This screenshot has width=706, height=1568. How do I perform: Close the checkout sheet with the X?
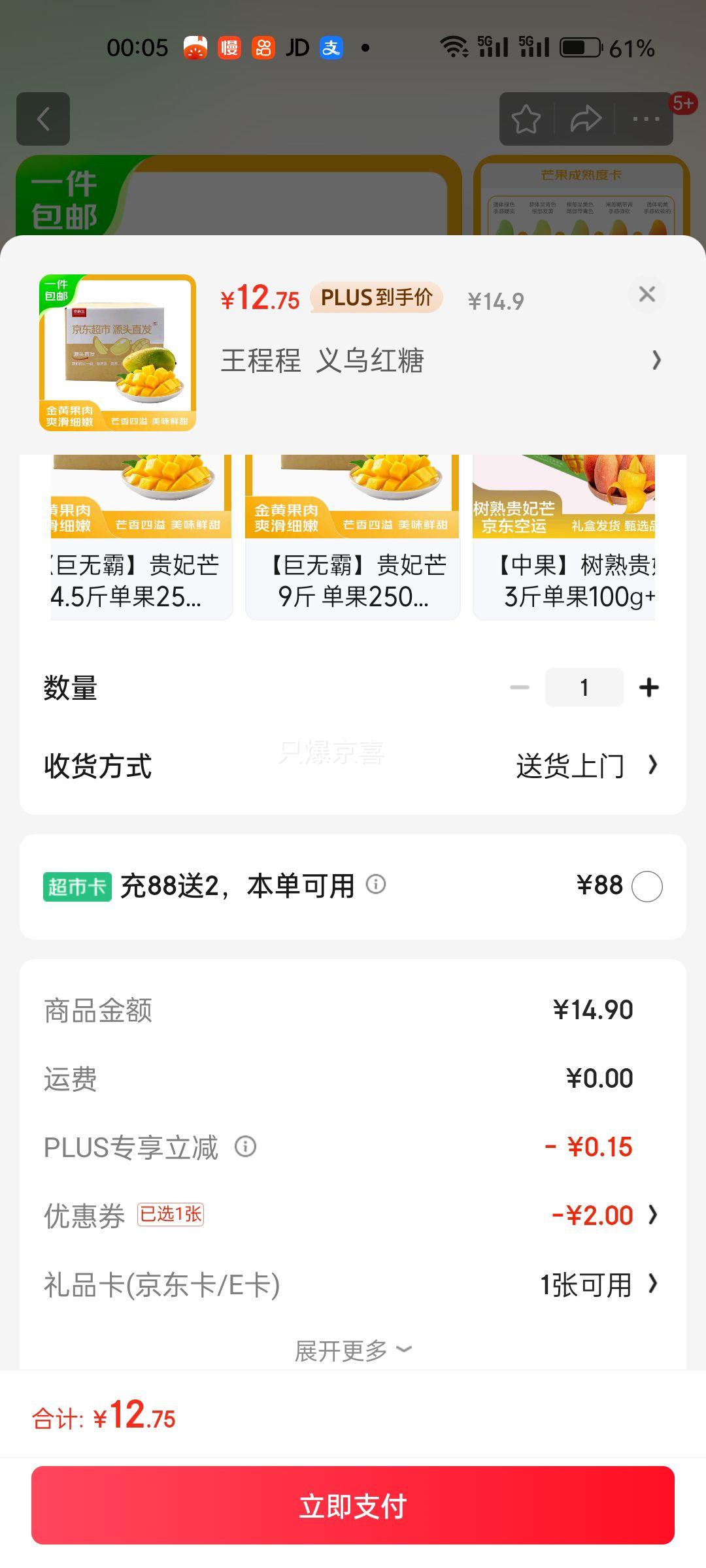pos(647,294)
